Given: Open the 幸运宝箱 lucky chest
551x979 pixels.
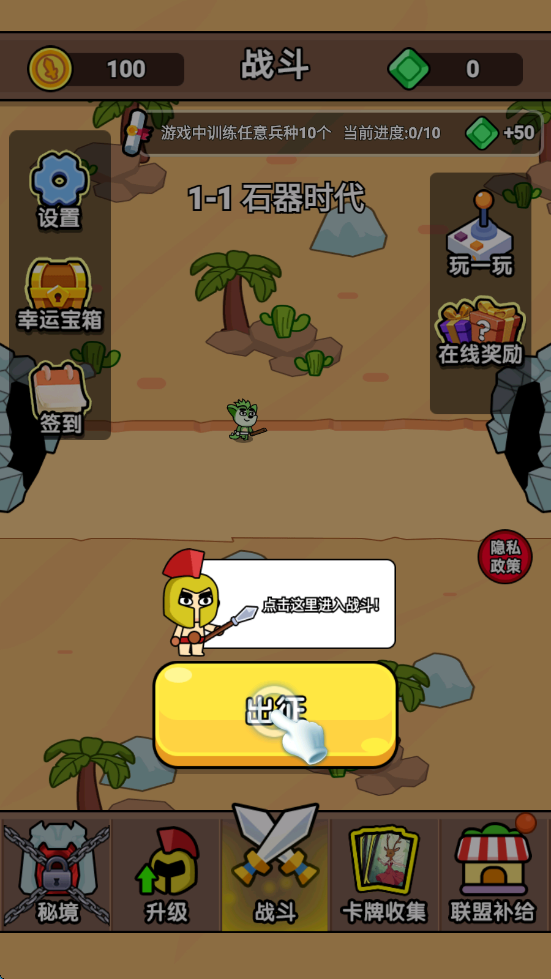Looking at the screenshot, I should click(x=59, y=295).
